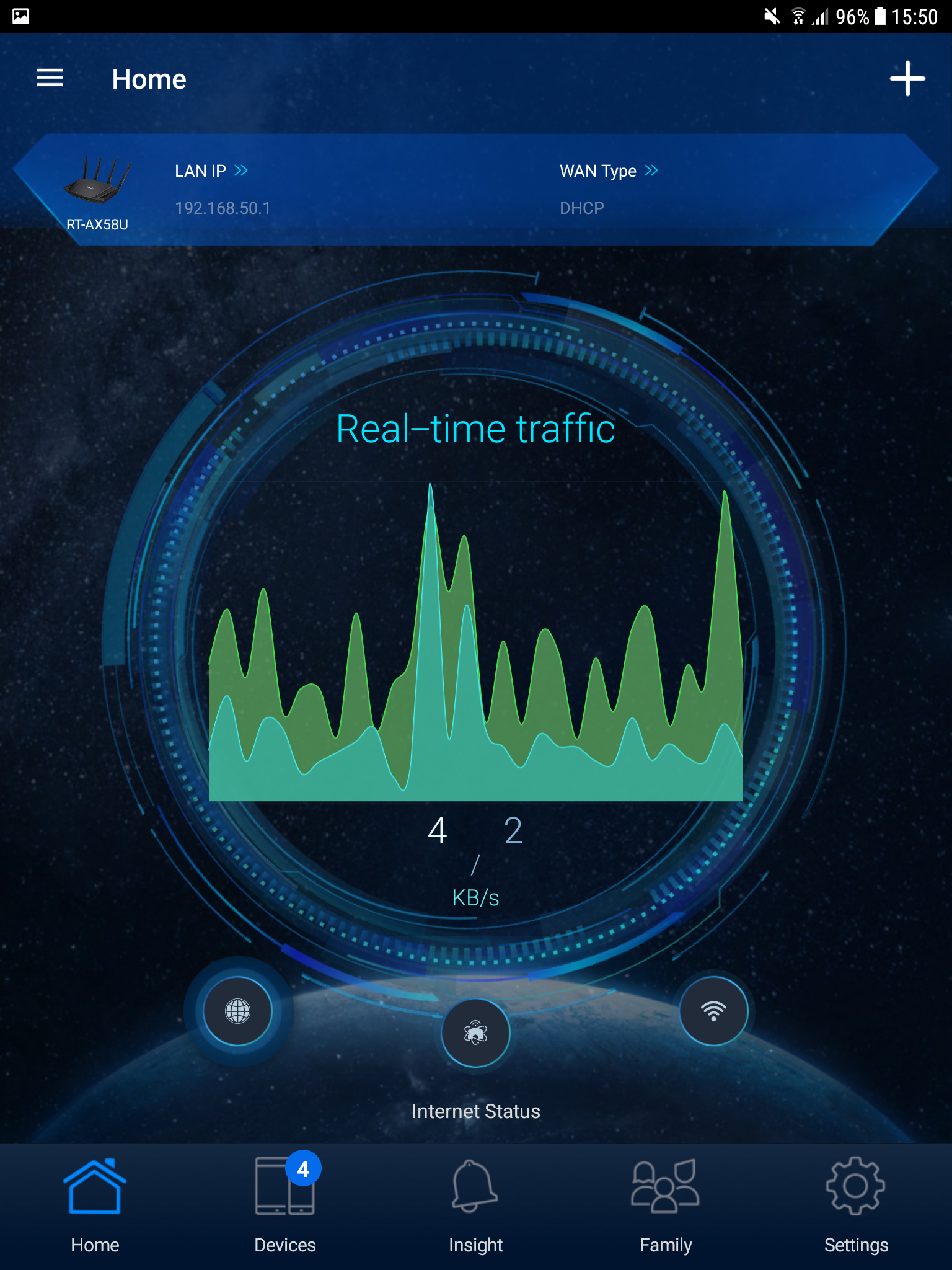The height and width of the screenshot is (1270, 952).
Task: Open the central AiMesh network icon
Action: tap(475, 1033)
